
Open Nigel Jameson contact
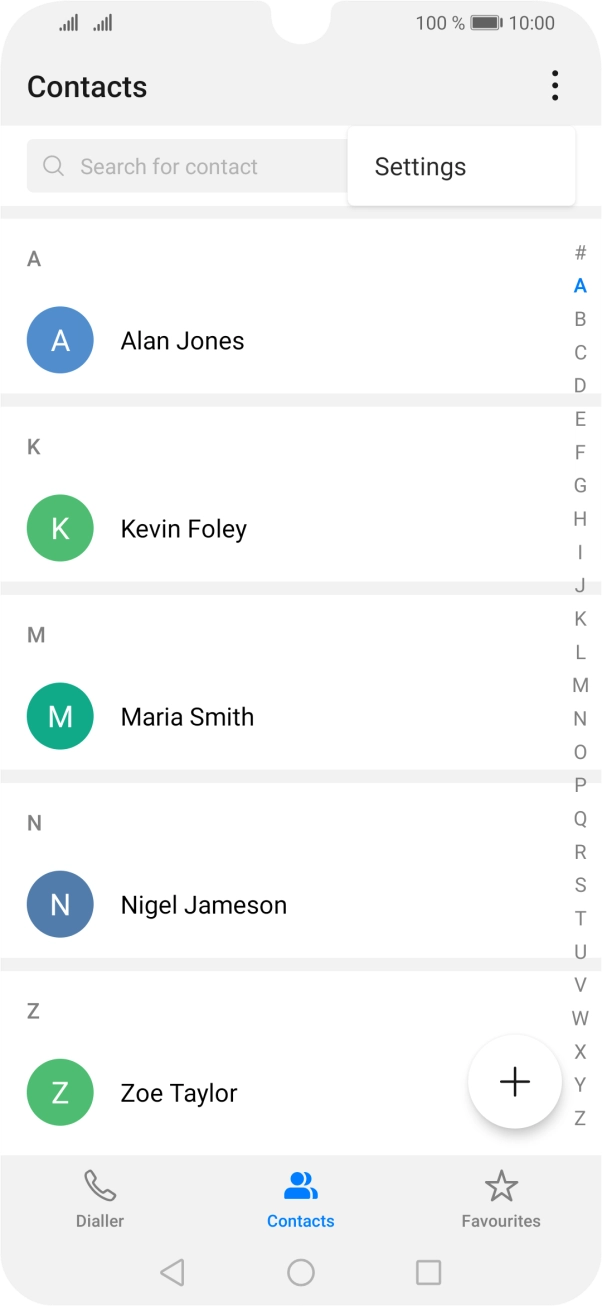(203, 905)
